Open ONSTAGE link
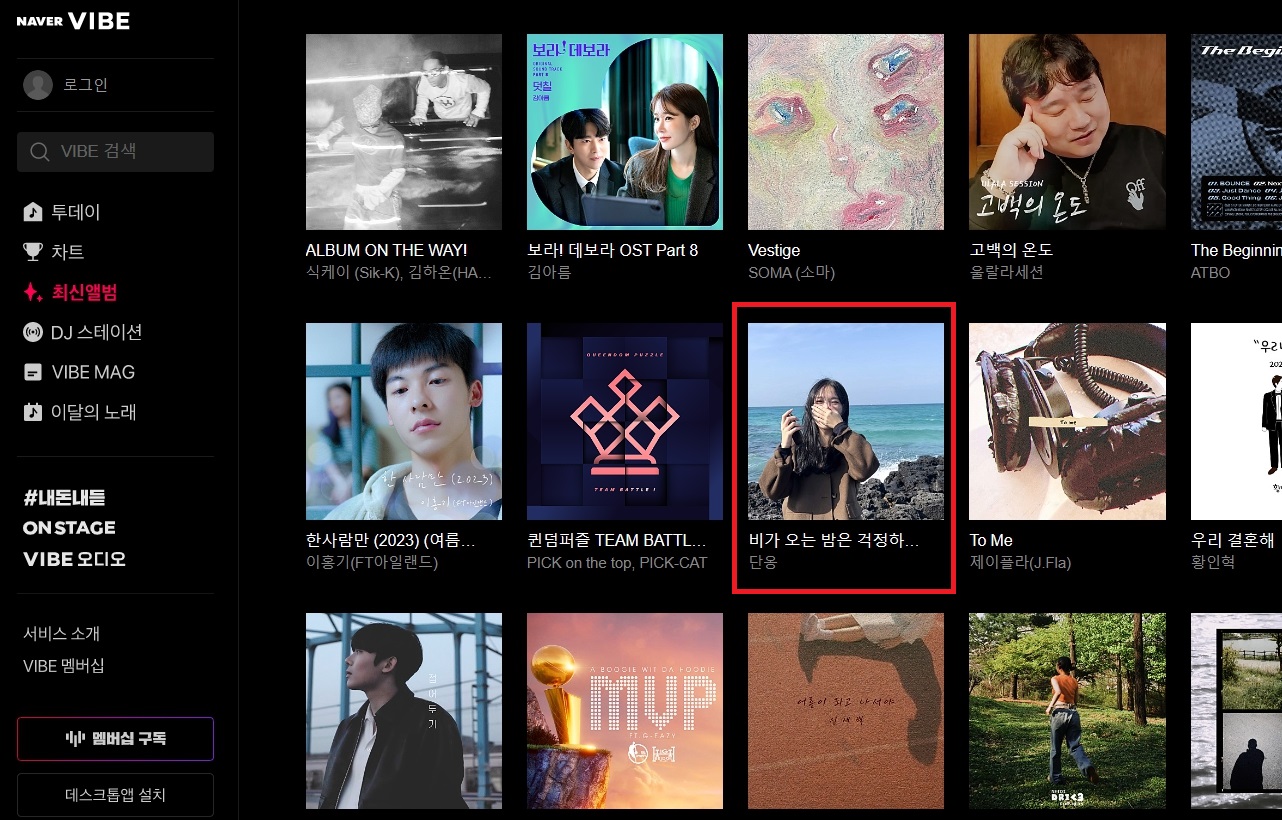Screen dimensions: 1282x820 coord(69,528)
